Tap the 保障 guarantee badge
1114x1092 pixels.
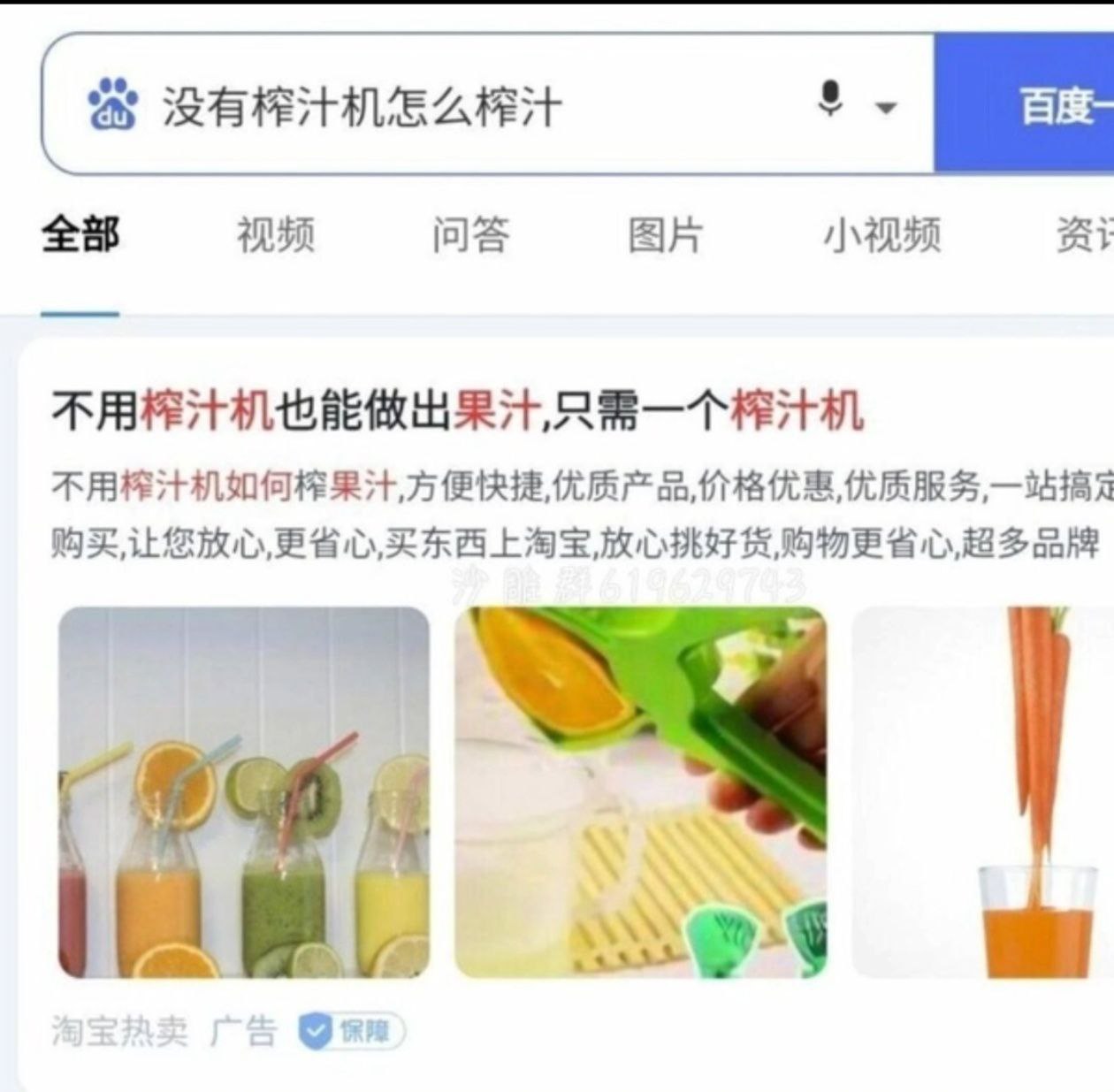[x=351, y=1031]
